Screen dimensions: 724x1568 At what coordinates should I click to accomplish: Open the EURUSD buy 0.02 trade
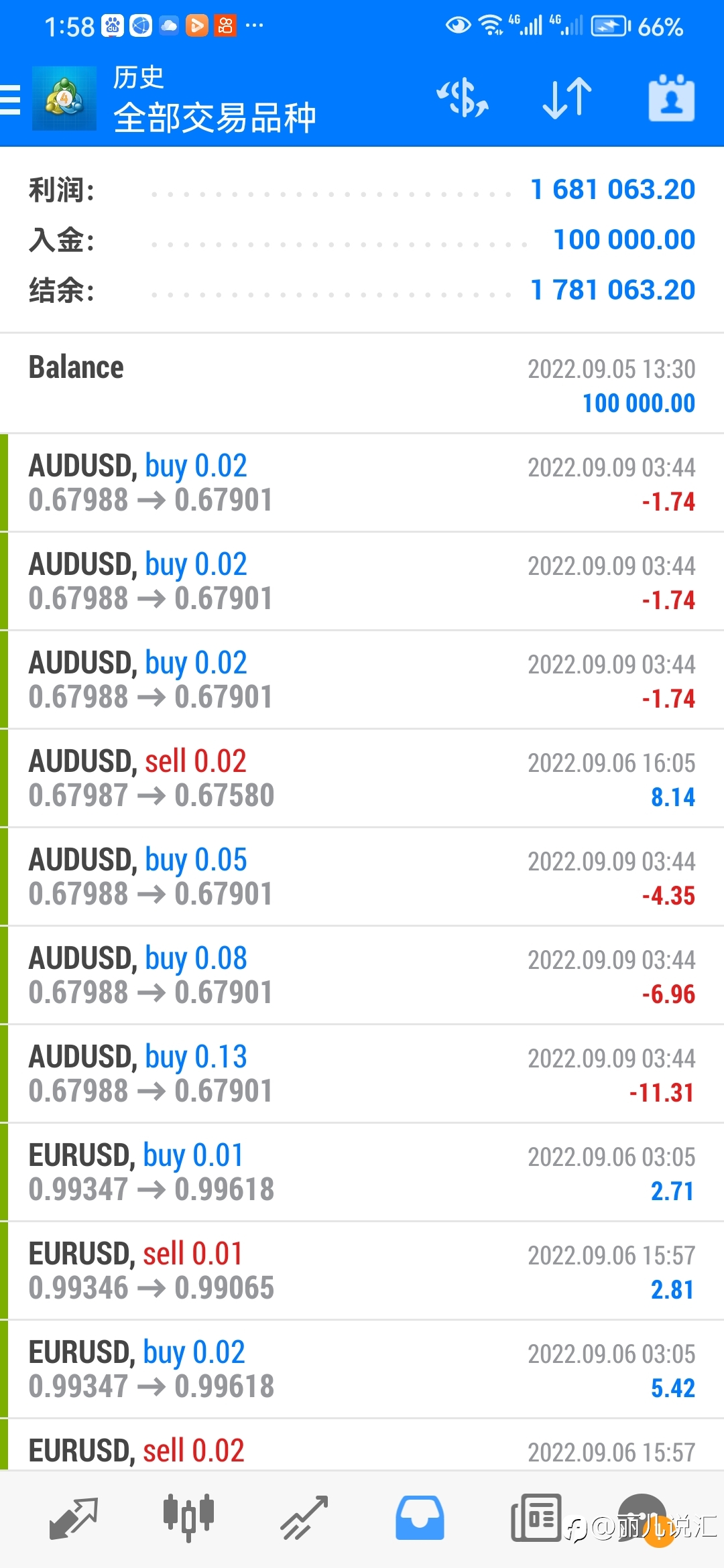tap(362, 1369)
